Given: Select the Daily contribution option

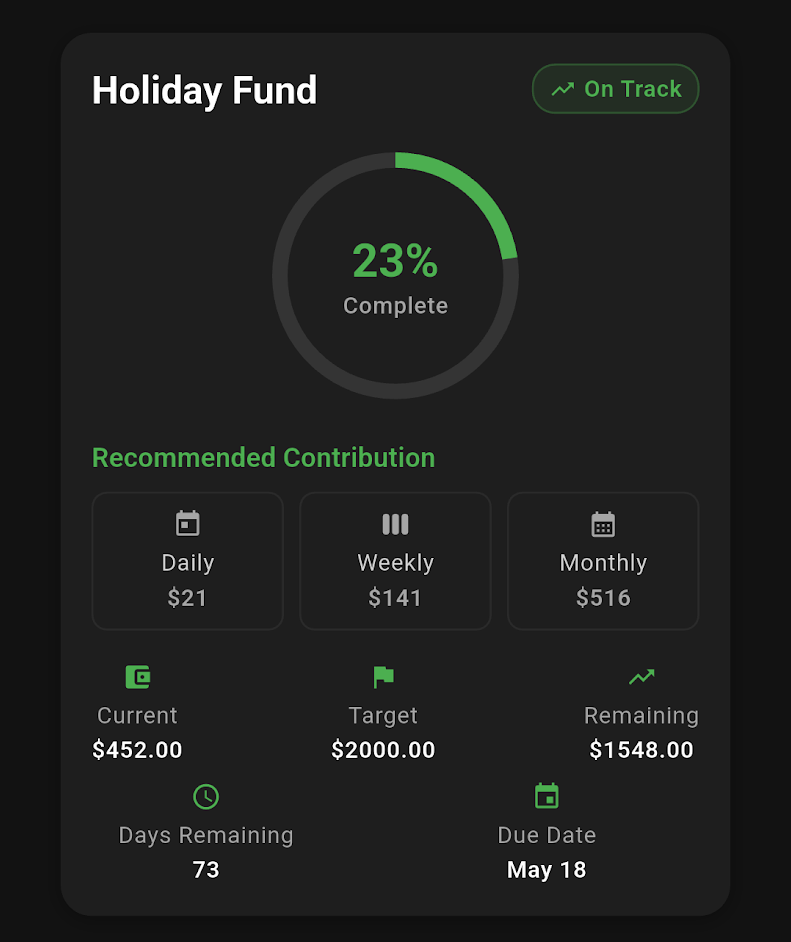Looking at the screenshot, I should click(187, 560).
